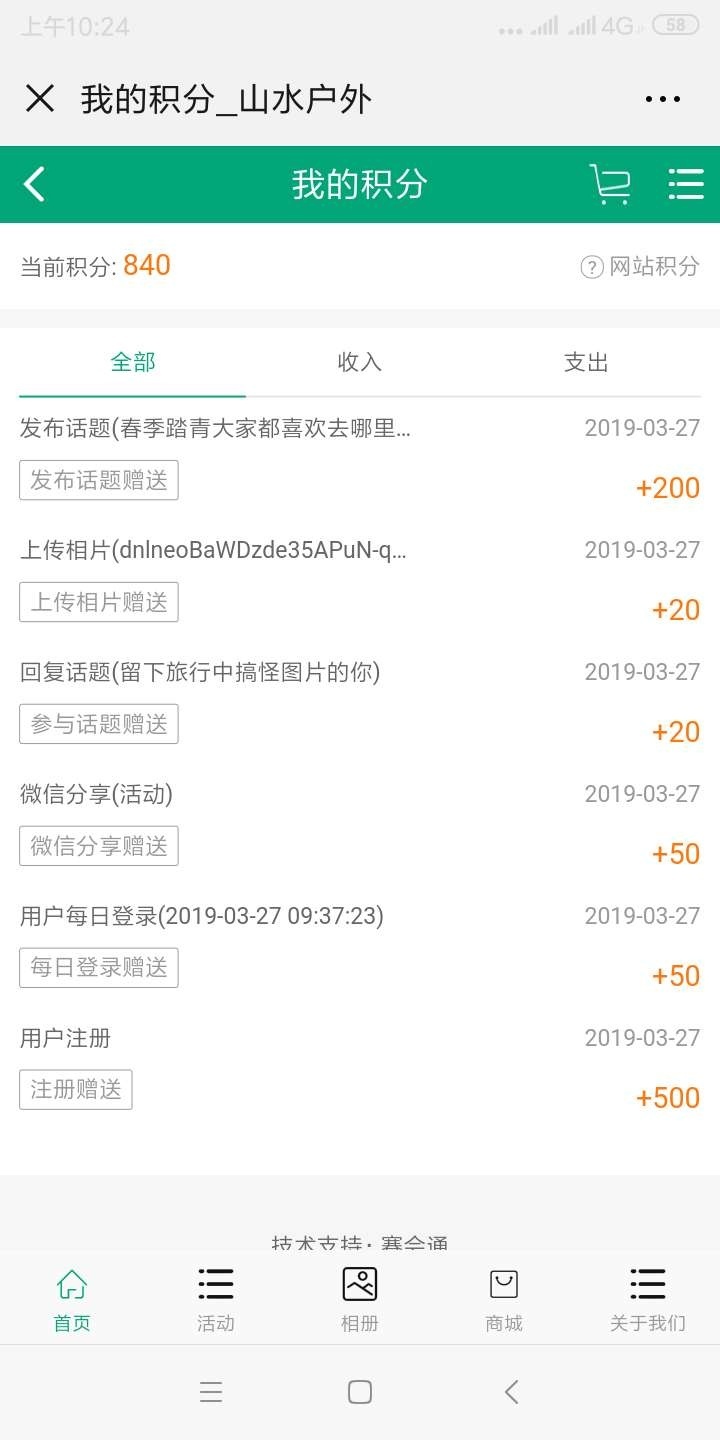Screen dimensions: 720x1440
Task: Go to the 首页 bottom tab
Action: coord(72,1299)
